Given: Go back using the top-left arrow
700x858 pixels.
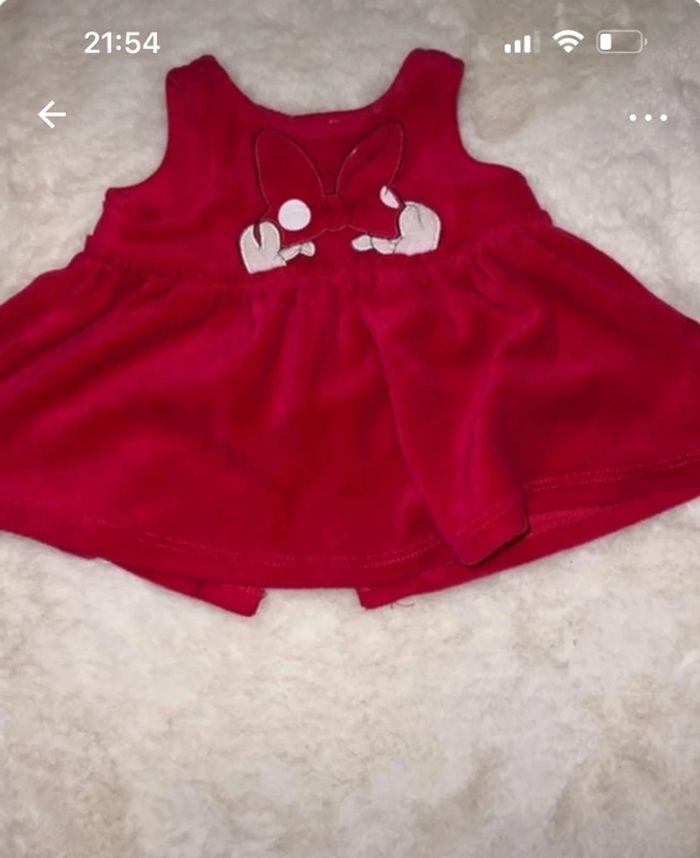Looking at the screenshot, I should [52, 115].
